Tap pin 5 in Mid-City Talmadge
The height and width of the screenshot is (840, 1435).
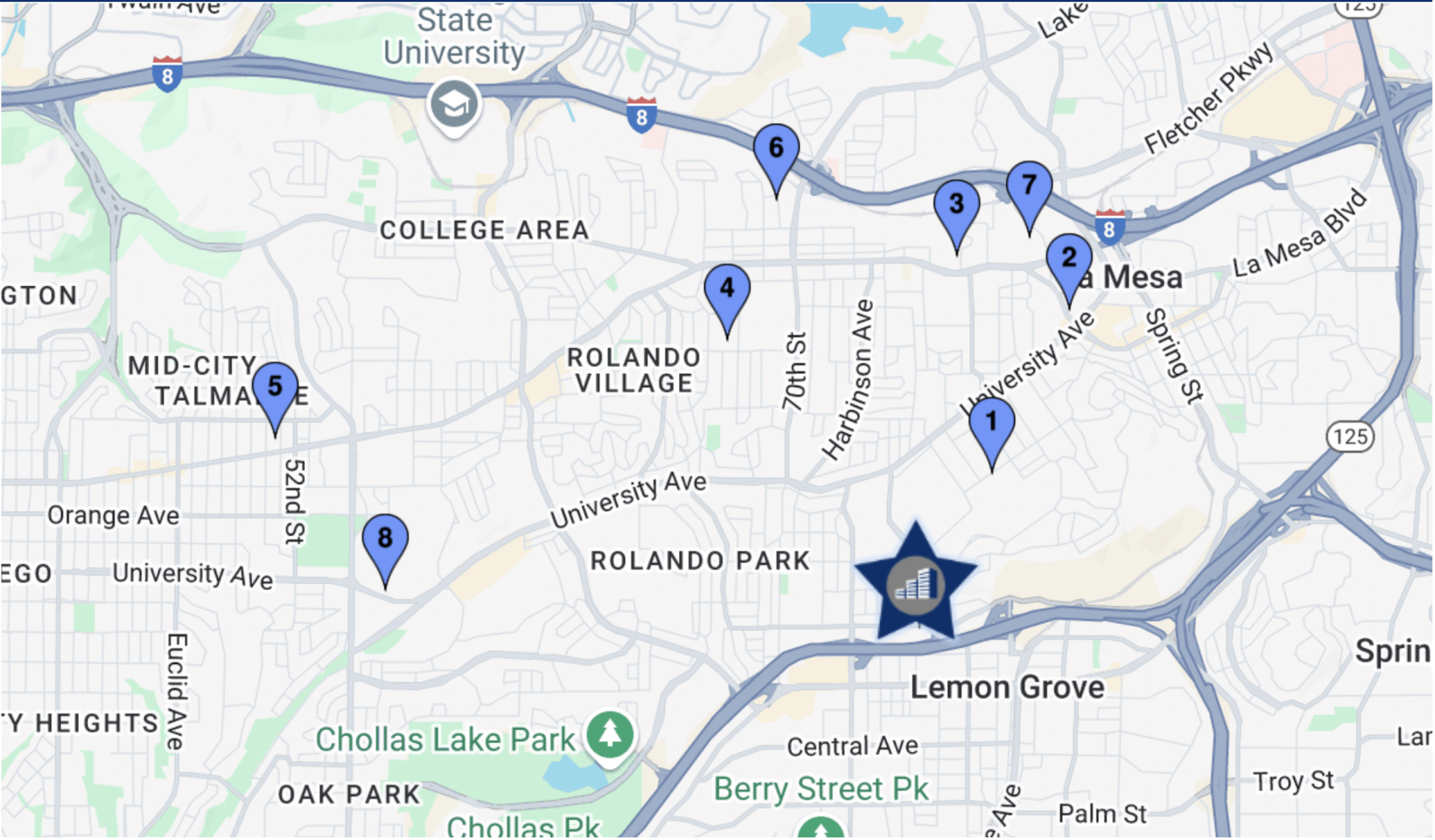(274, 389)
